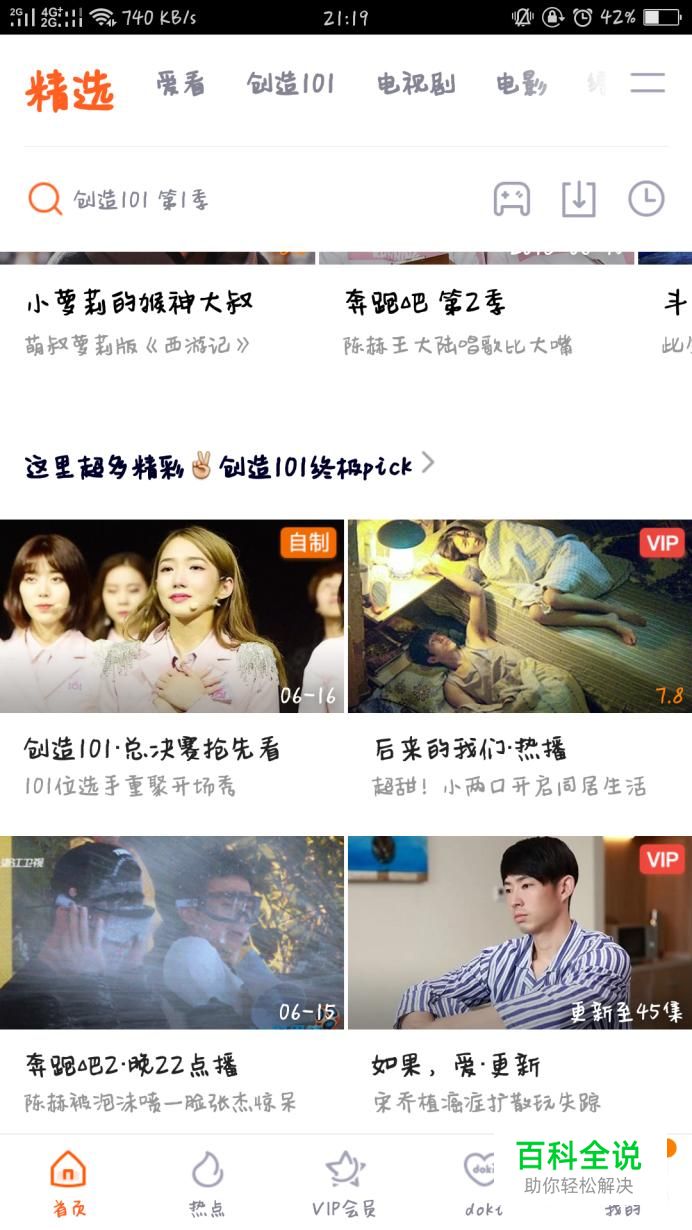Image resolution: width=692 pixels, height=1230 pixels.
Task: Open the 如果，爱·更新 video card
Action: pos(520,932)
